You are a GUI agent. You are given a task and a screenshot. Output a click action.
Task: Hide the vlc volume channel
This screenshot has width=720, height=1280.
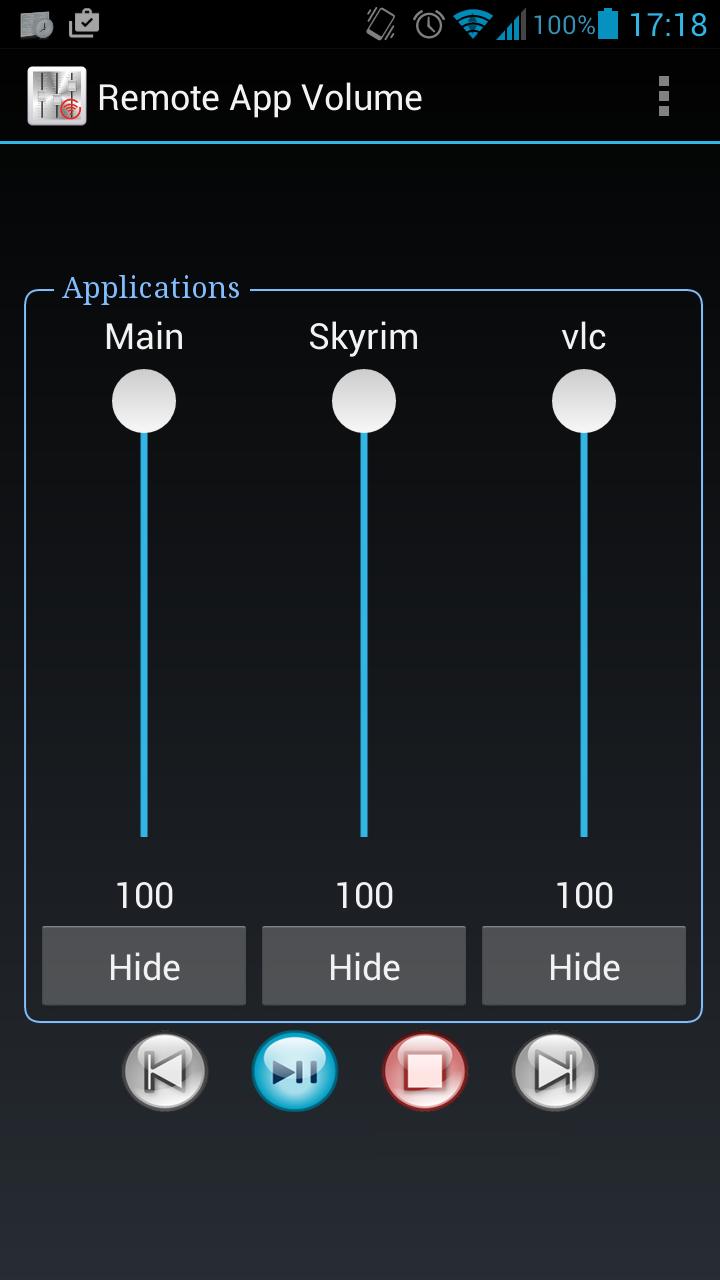(x=584, y=966)
